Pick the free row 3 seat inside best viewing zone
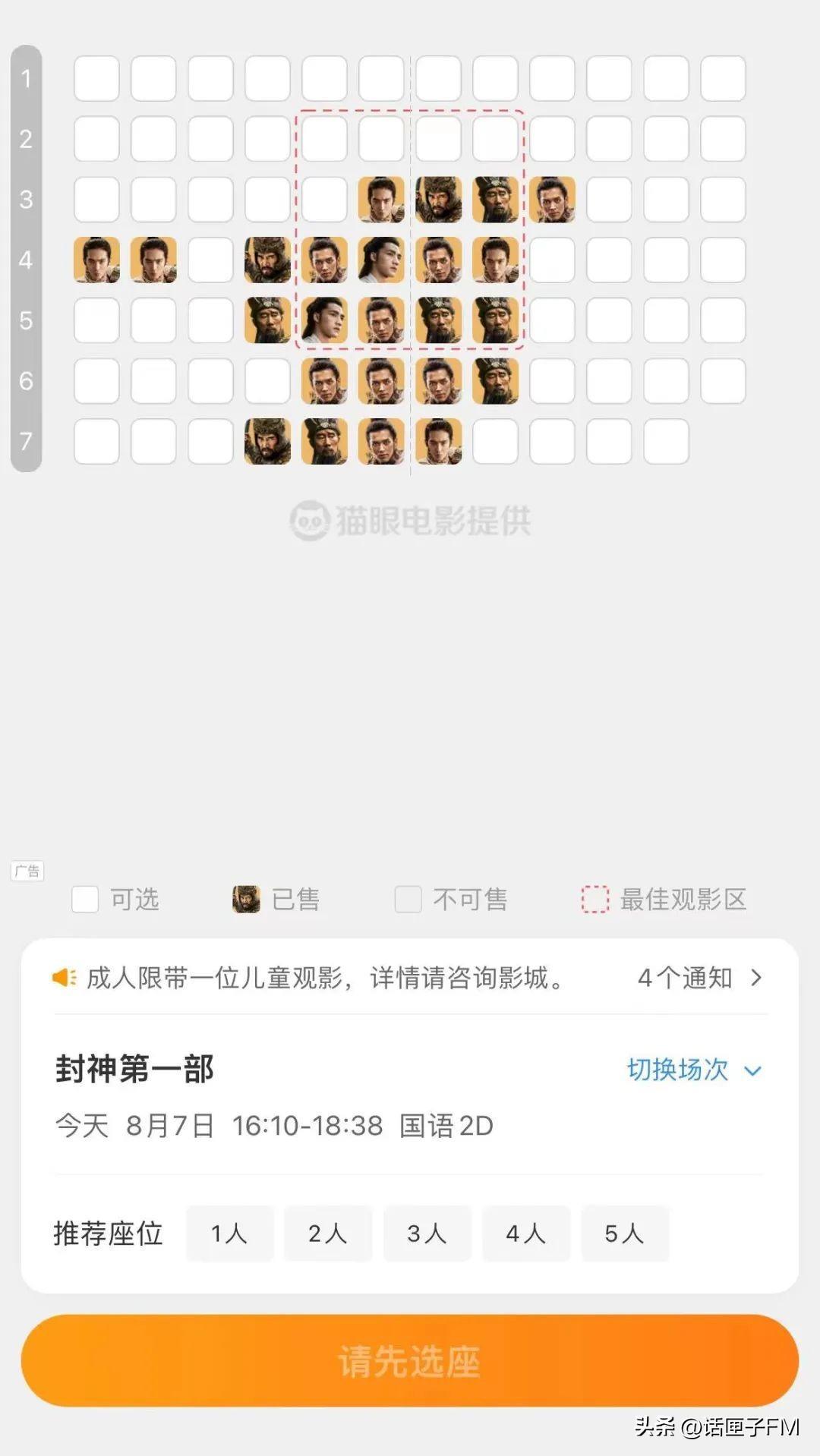Viewport: 820px width, 1456px height. [x=324, y=200]
